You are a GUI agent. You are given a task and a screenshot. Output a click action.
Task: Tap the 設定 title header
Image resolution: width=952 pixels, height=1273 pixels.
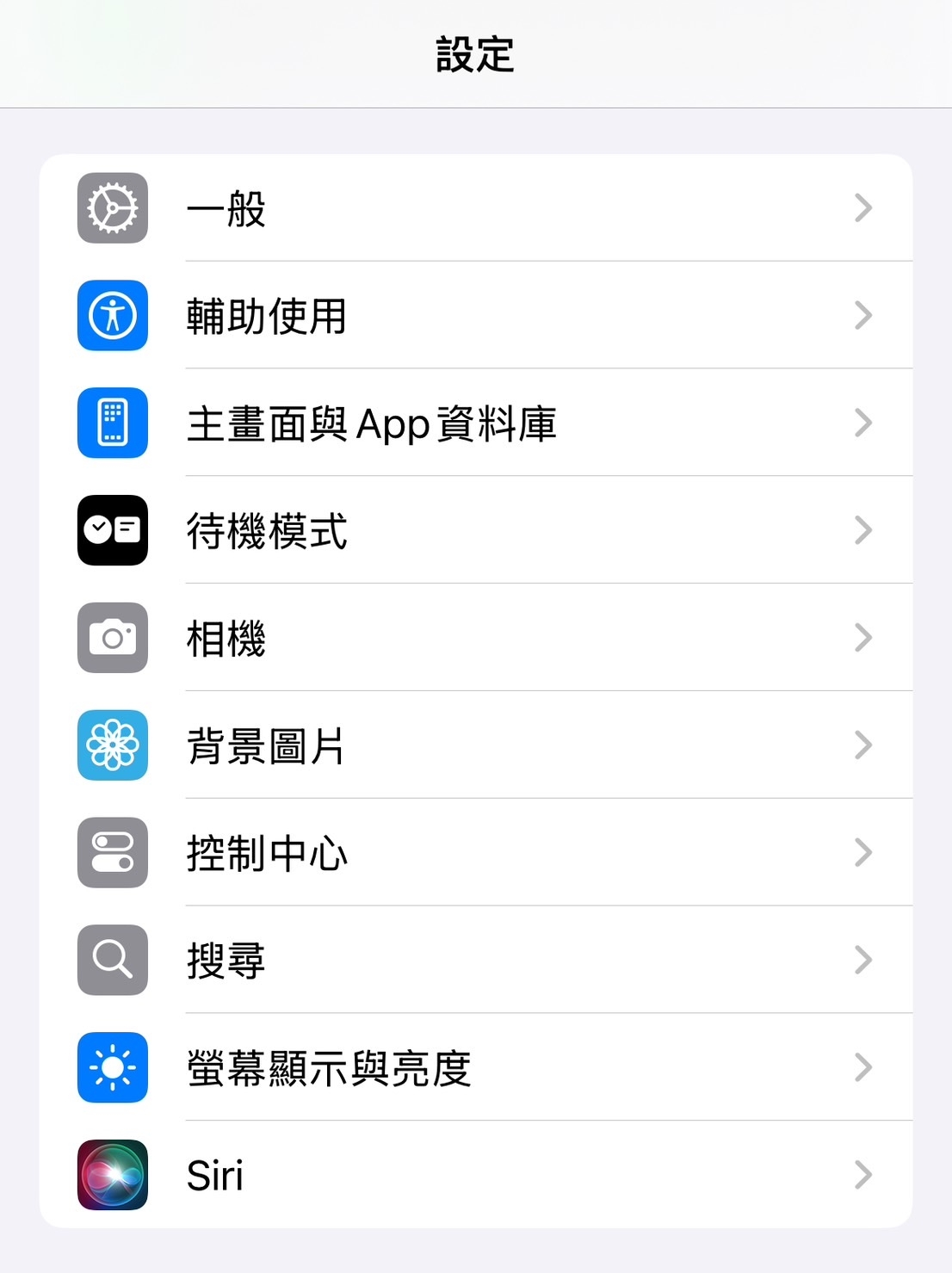click(x=476, y=52)
